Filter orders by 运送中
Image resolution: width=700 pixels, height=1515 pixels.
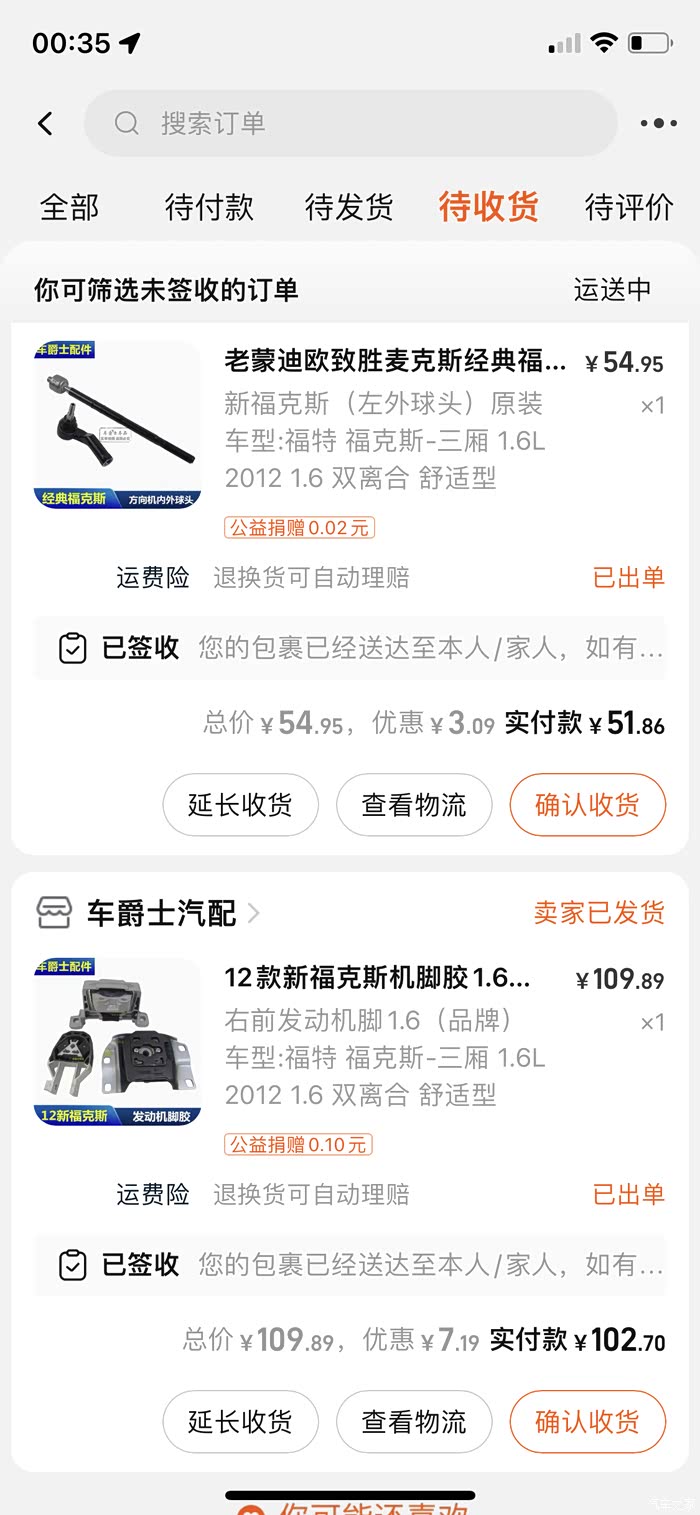coord(612,290)
